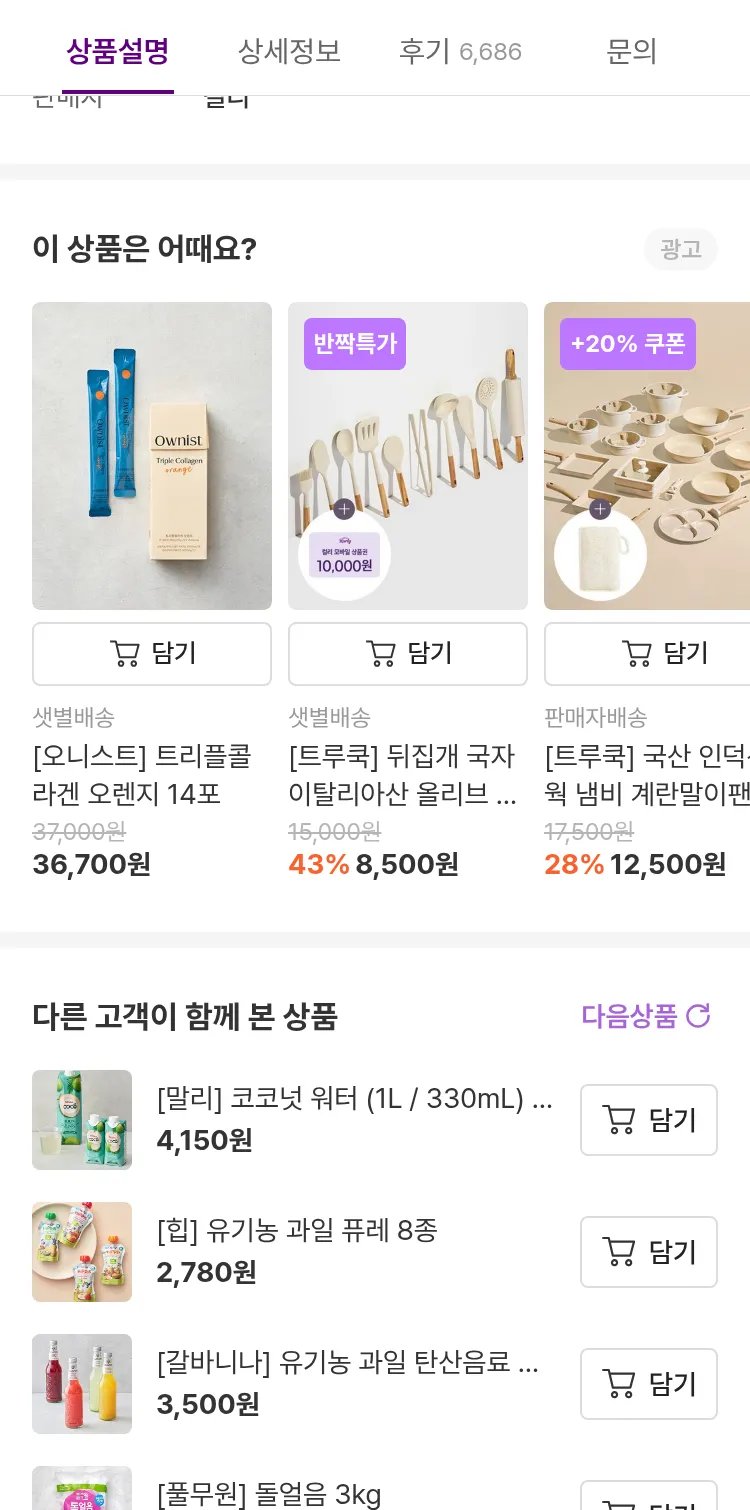Screen dimensions: 750x1510
Task: Add 말리 코코넛 워터 to cart
Action: 648,1120
